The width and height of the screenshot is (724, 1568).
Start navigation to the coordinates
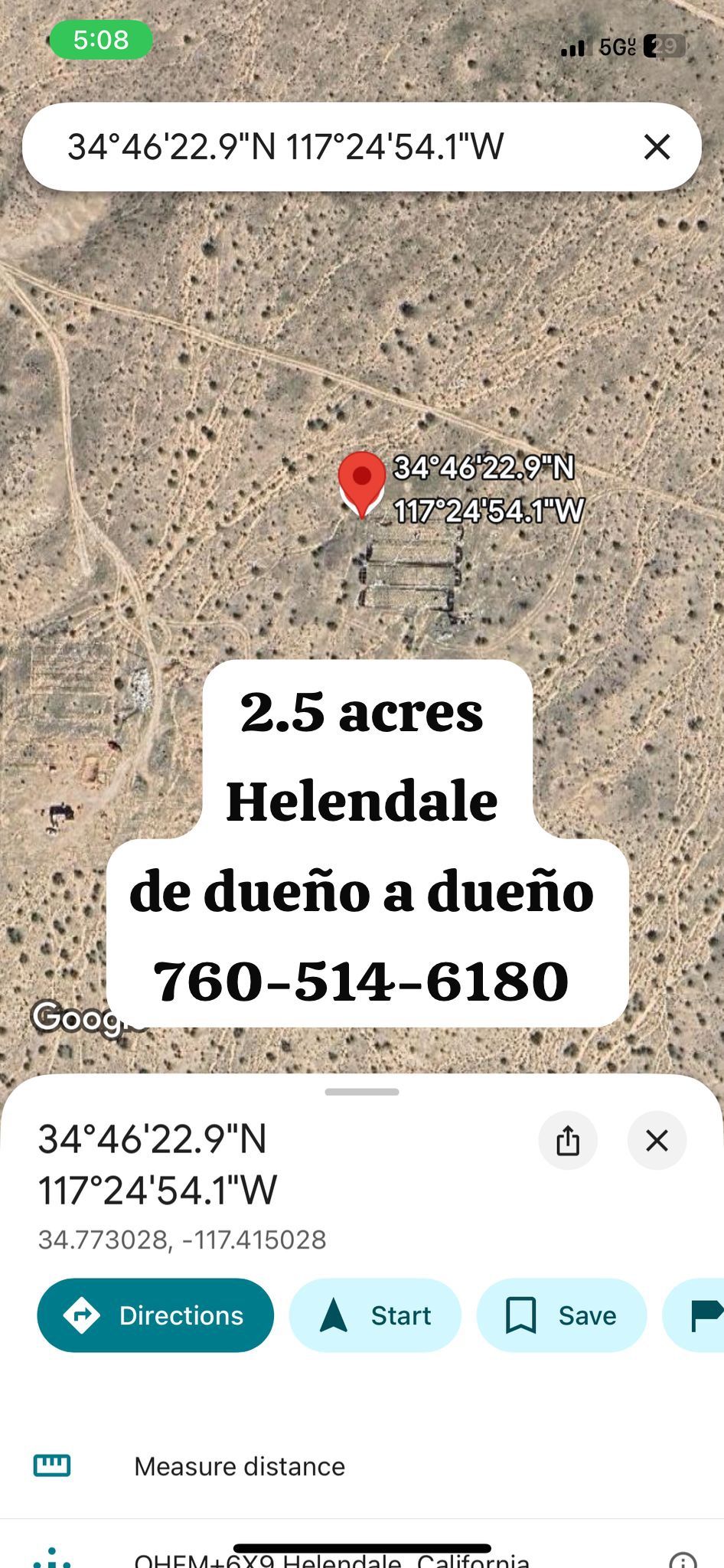point(375,1315)
